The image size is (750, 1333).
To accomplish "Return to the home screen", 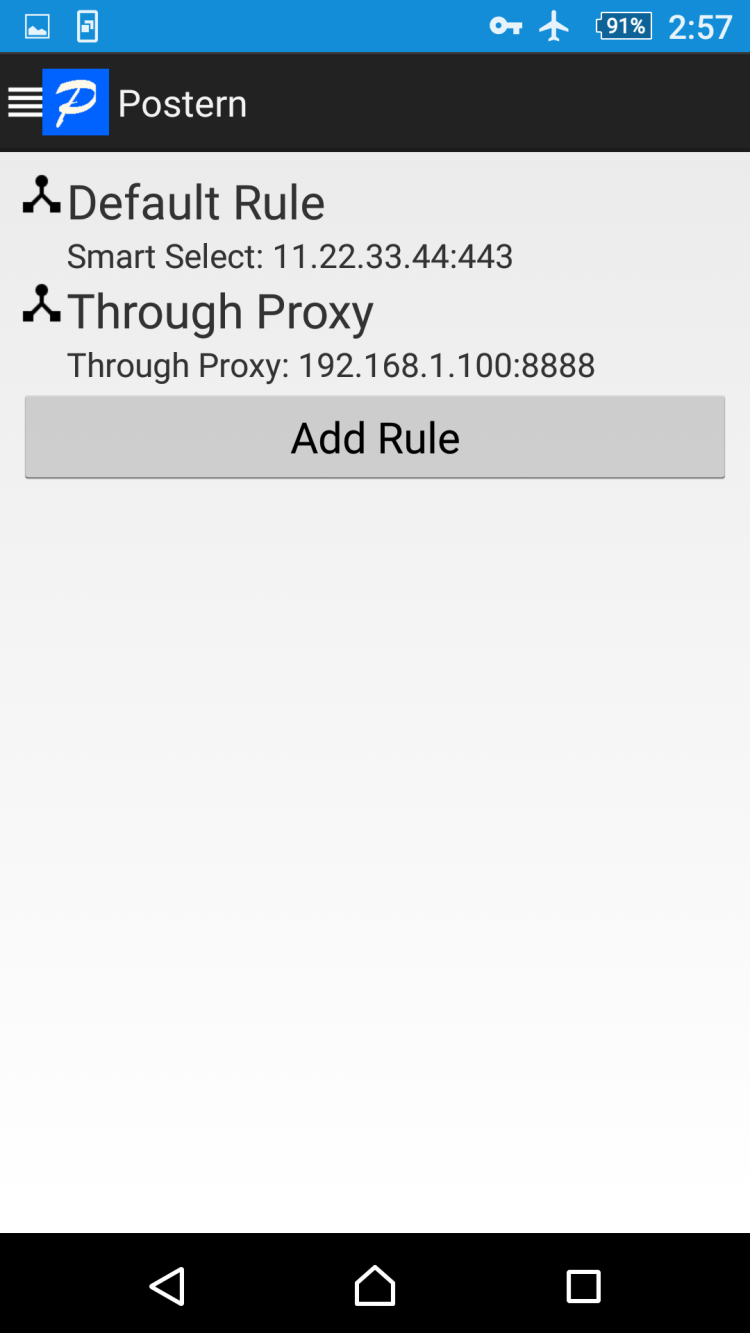I will point(375,1286).
